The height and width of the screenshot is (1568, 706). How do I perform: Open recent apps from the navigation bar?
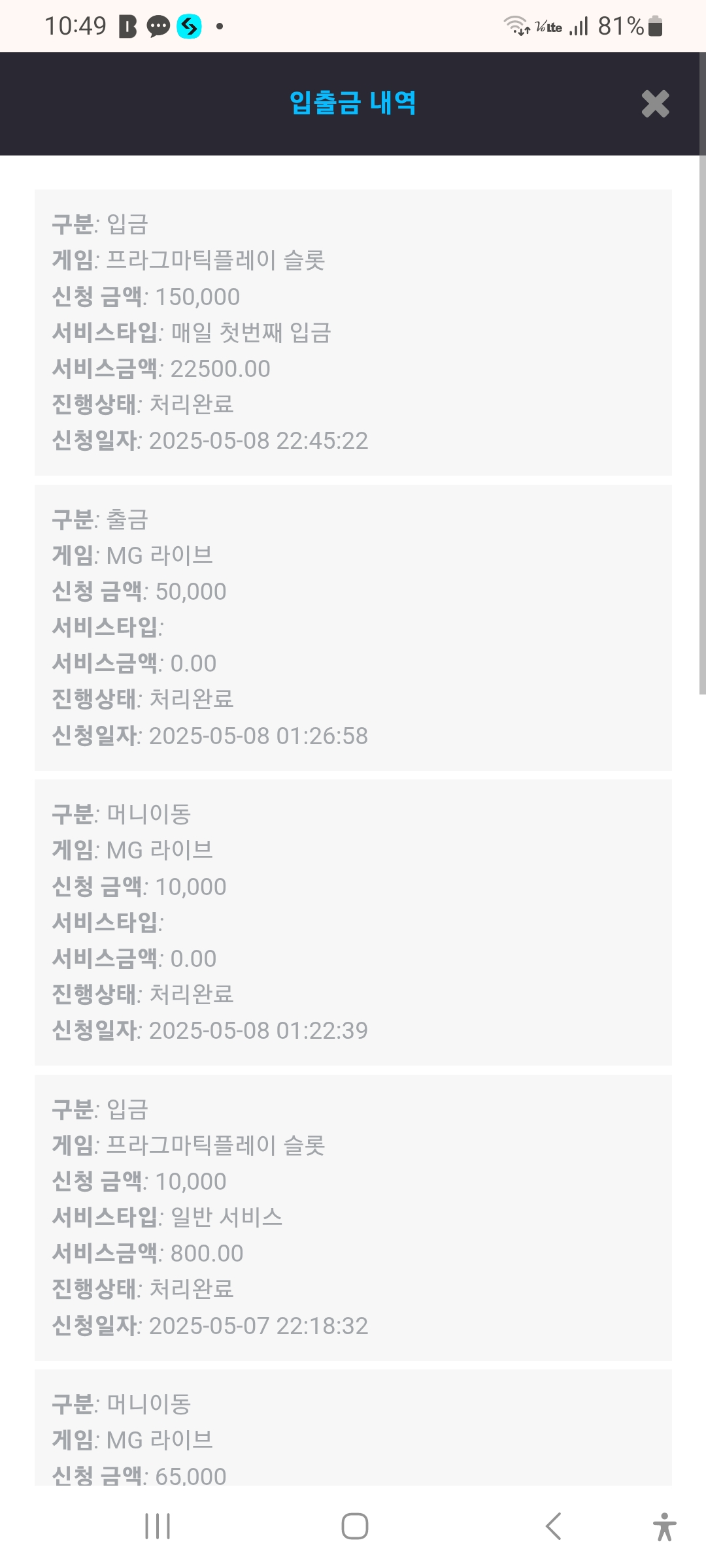pos(158,1526)
